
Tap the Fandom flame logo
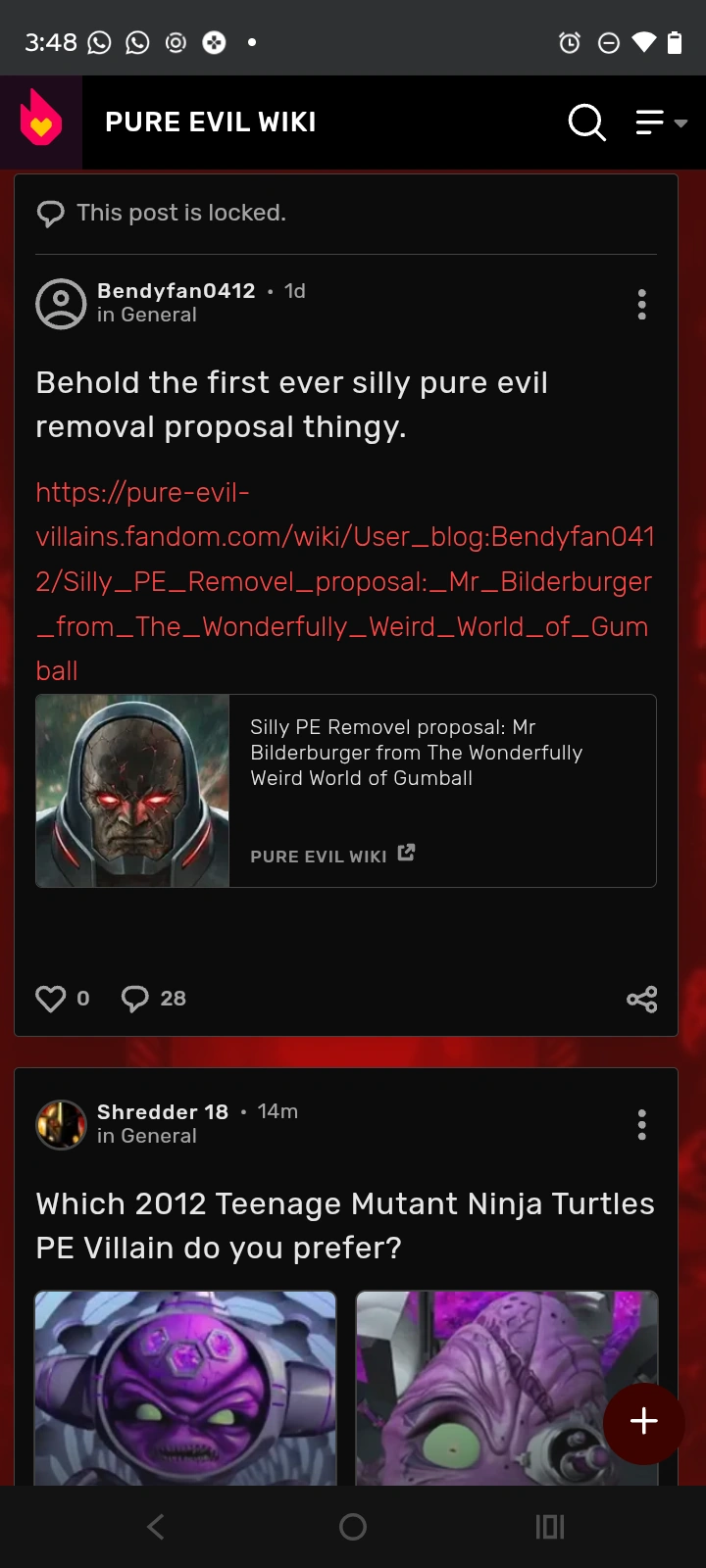[x=41, y=122]
